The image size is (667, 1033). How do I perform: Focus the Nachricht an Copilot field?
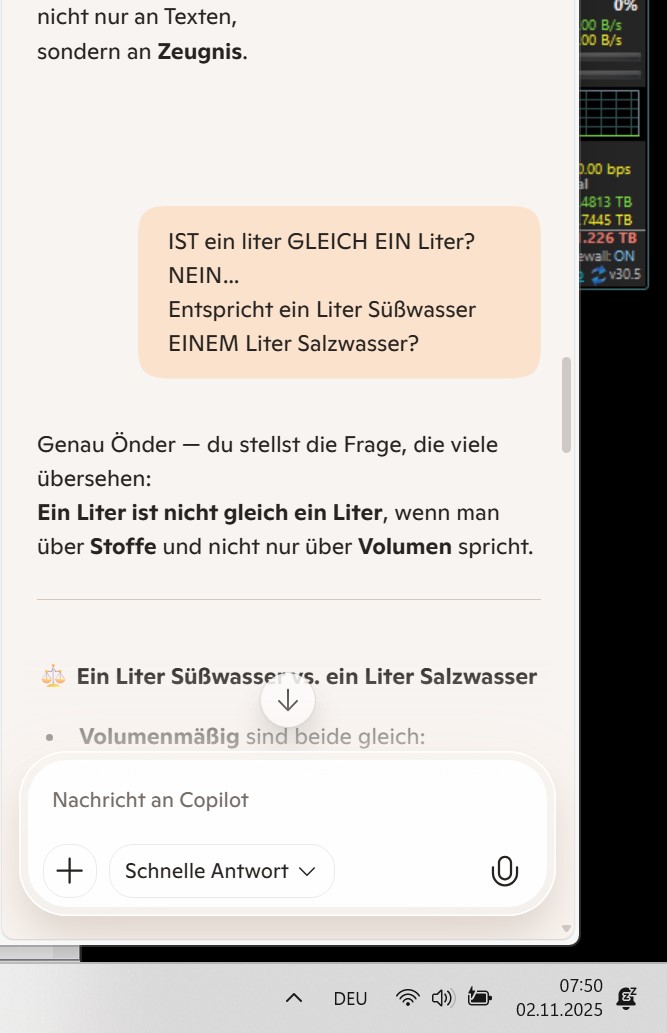coord(287,800)
